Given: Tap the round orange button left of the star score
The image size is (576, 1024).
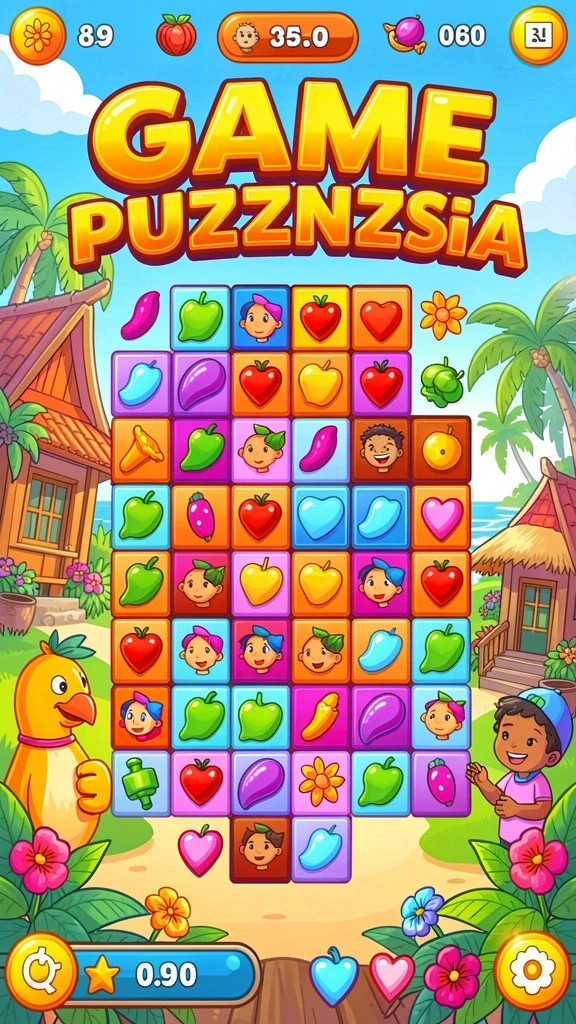Looking at the screenshot, I should [41, 972].
